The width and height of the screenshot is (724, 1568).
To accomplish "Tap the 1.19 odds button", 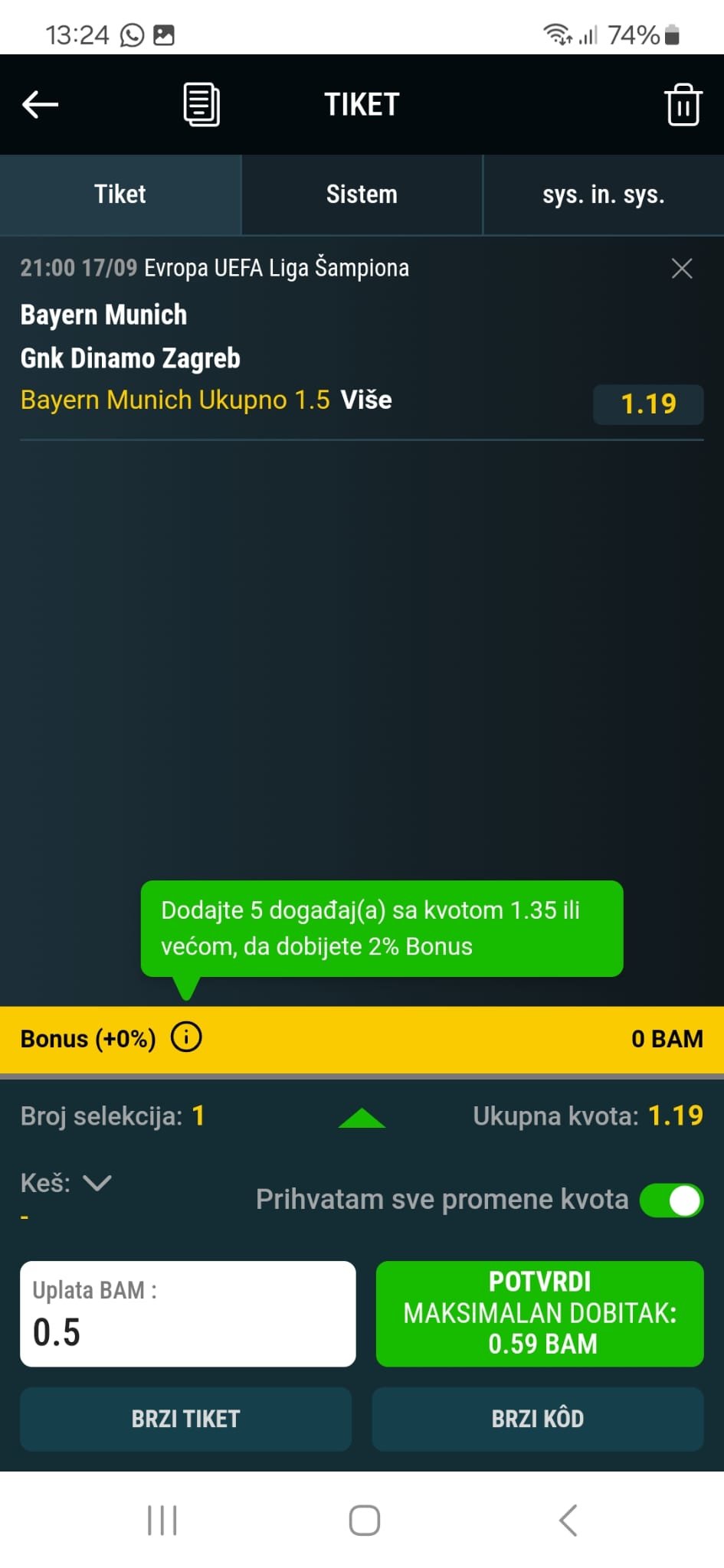I will [648, 404].
